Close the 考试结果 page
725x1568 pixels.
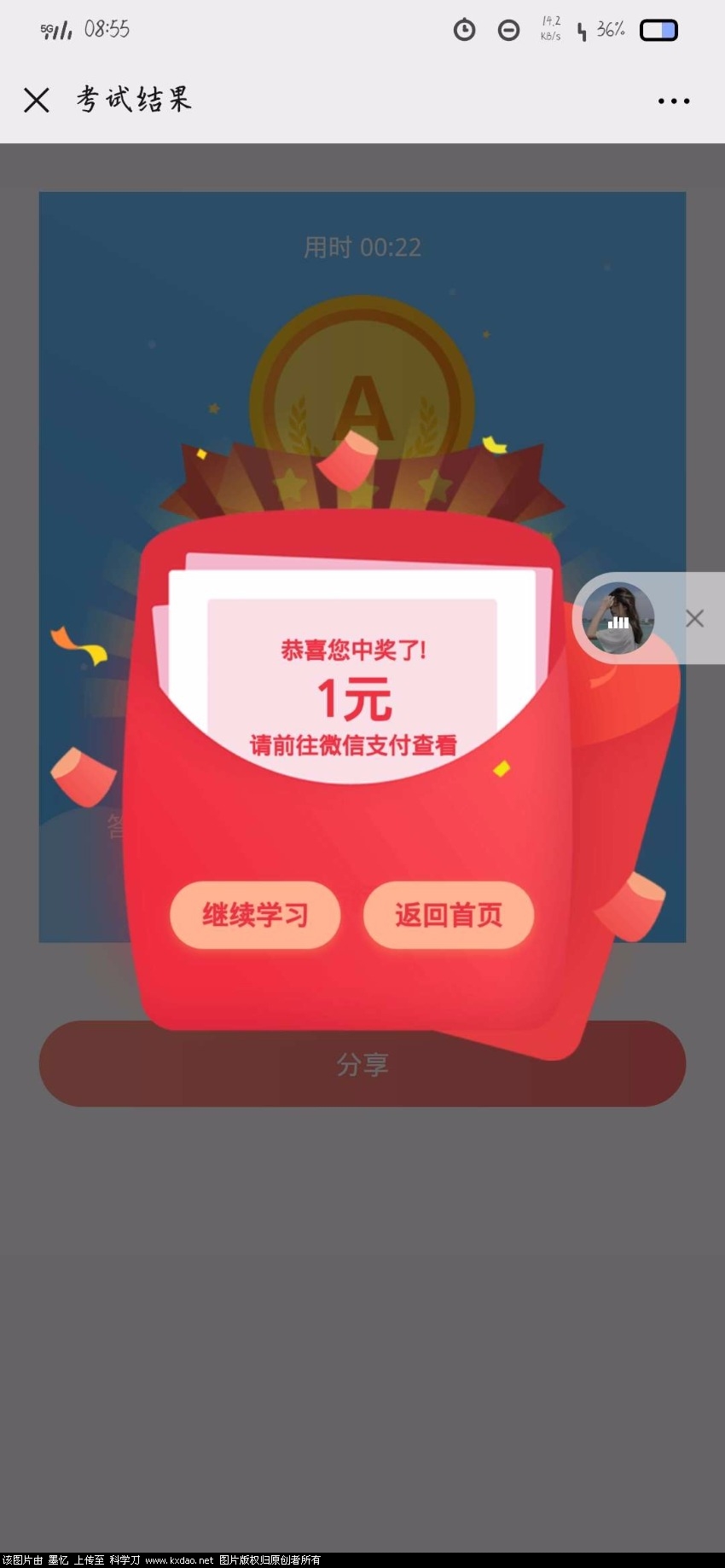pos(36,101)
